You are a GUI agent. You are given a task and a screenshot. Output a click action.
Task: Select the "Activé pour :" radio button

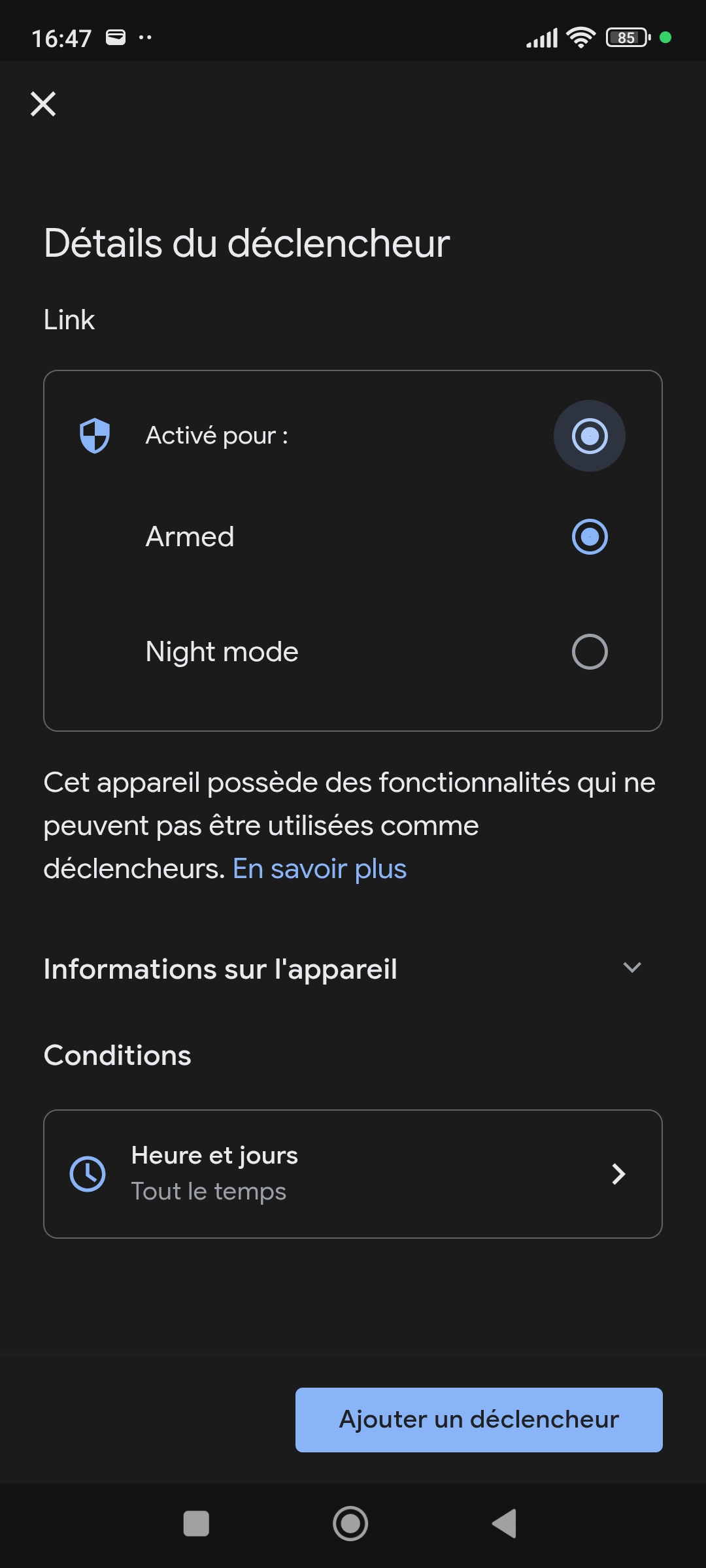(589, 436)
